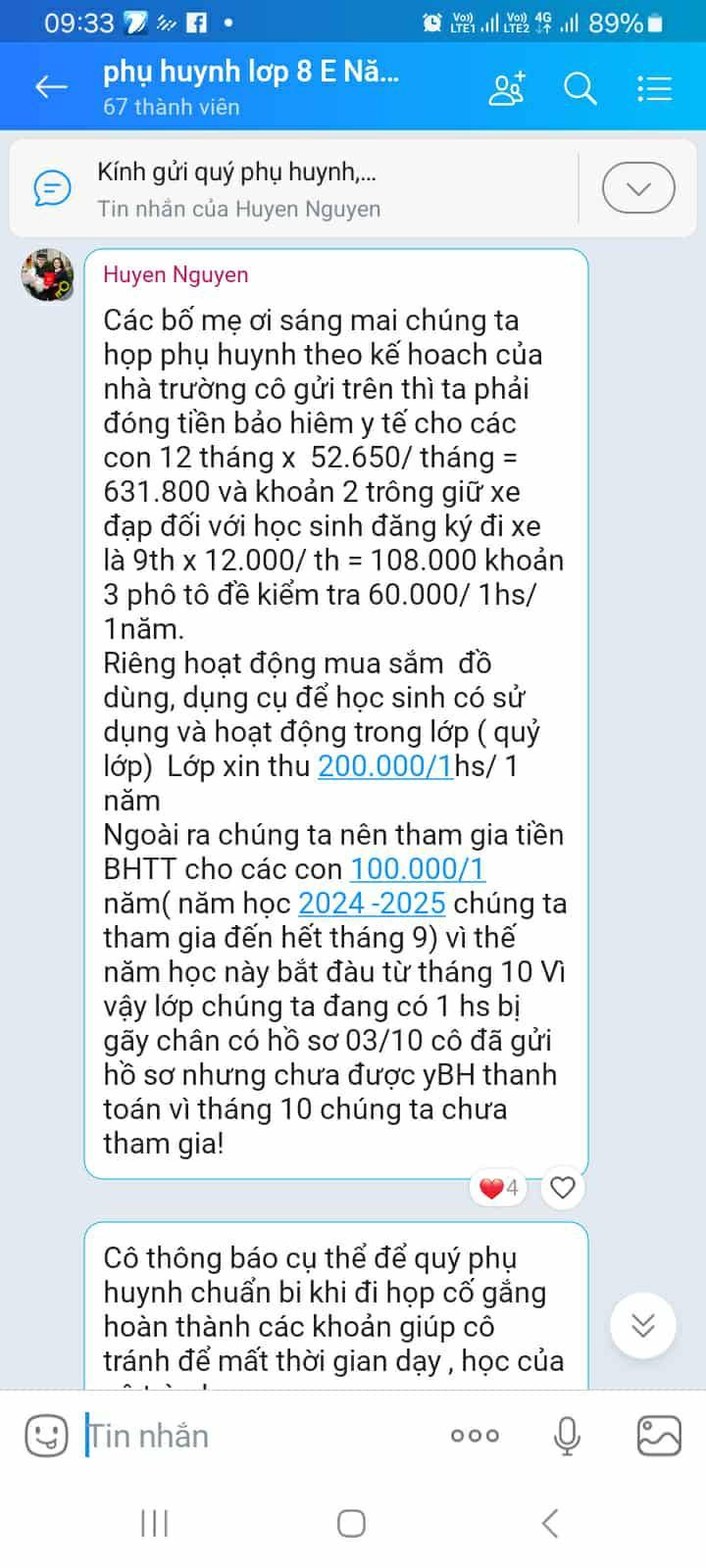Image resolution: width=706 pixels, height=1568 pixels.
Task: Open pinned message from Huyen Nguyen
Action: tap(294, 189)
